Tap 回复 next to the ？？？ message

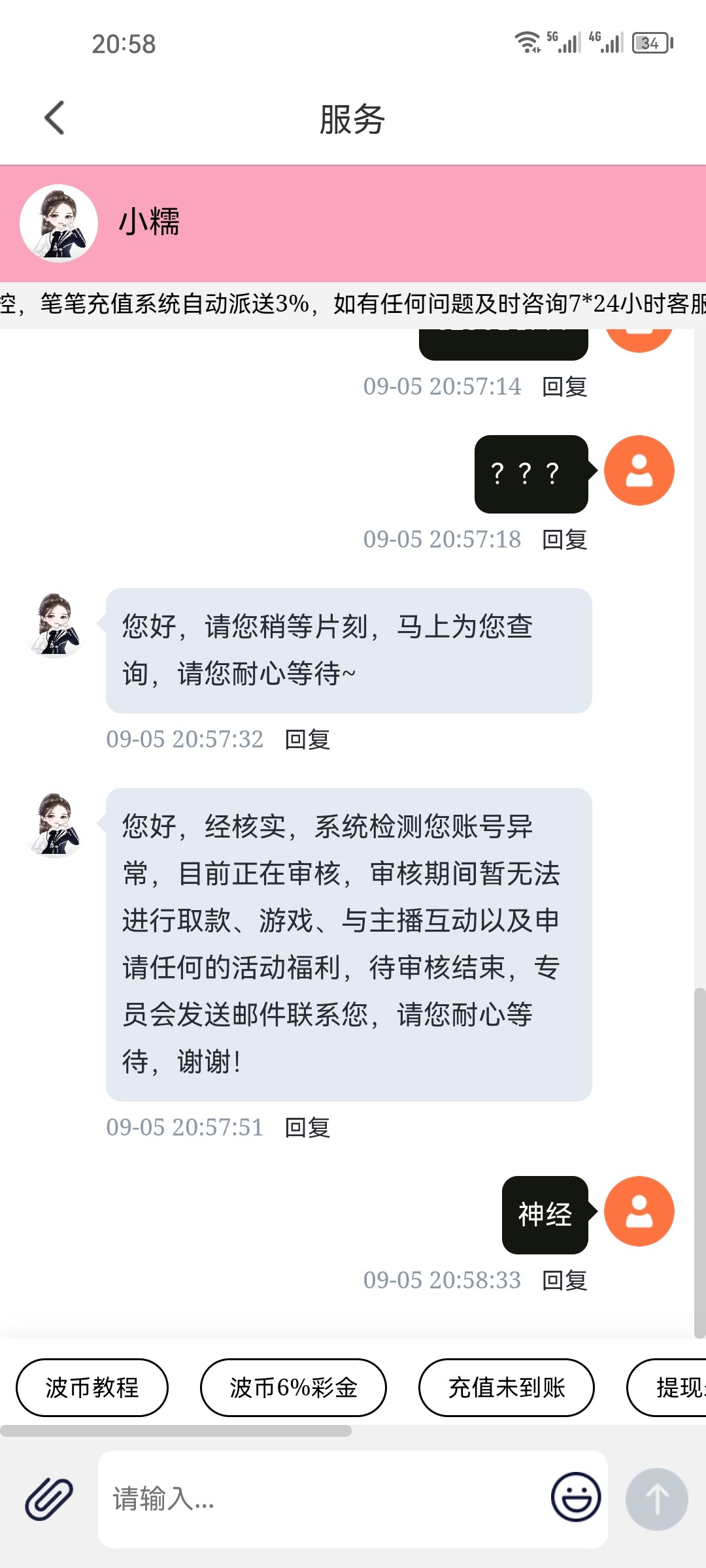click(x=565, y=540)
